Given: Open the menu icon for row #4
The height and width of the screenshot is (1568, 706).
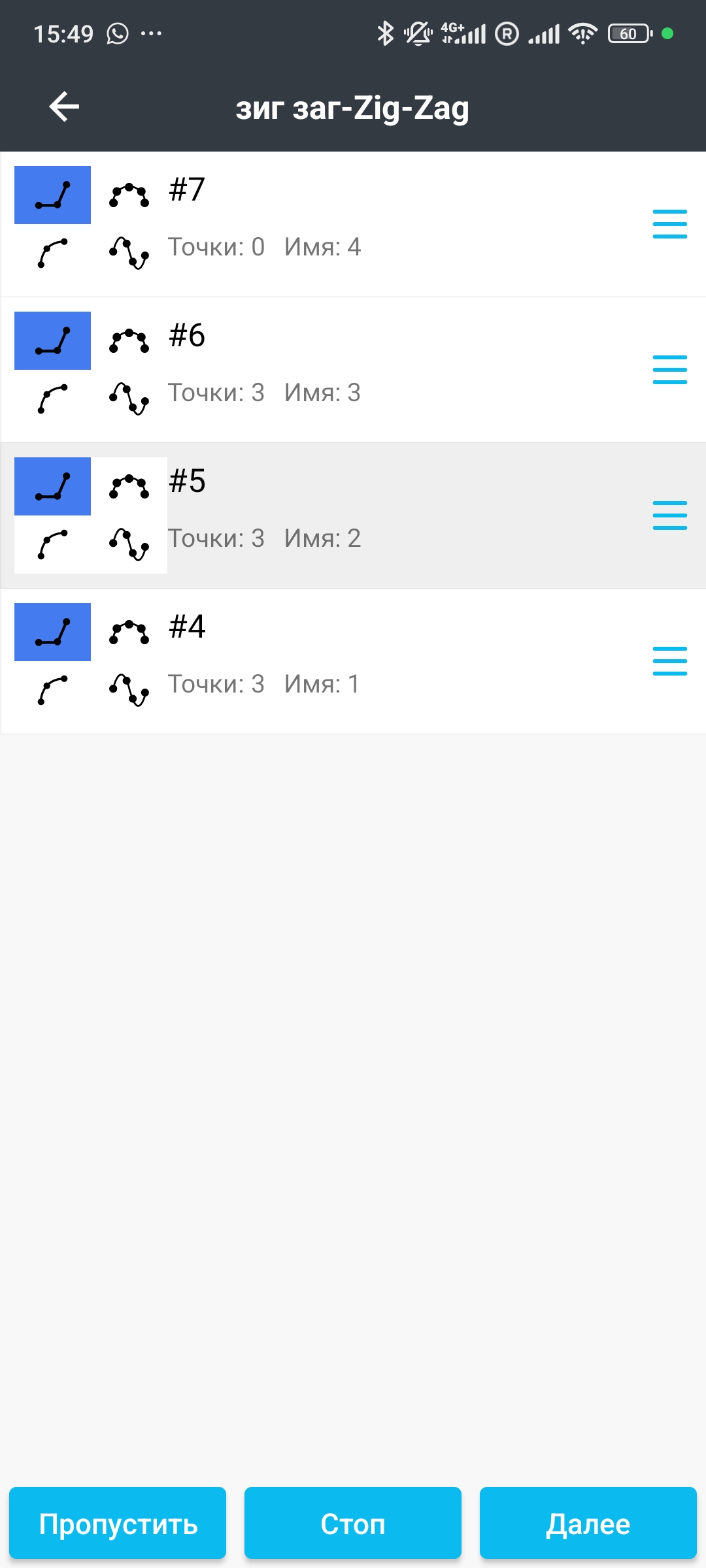Looking at the screenshot, I should 669,661.
